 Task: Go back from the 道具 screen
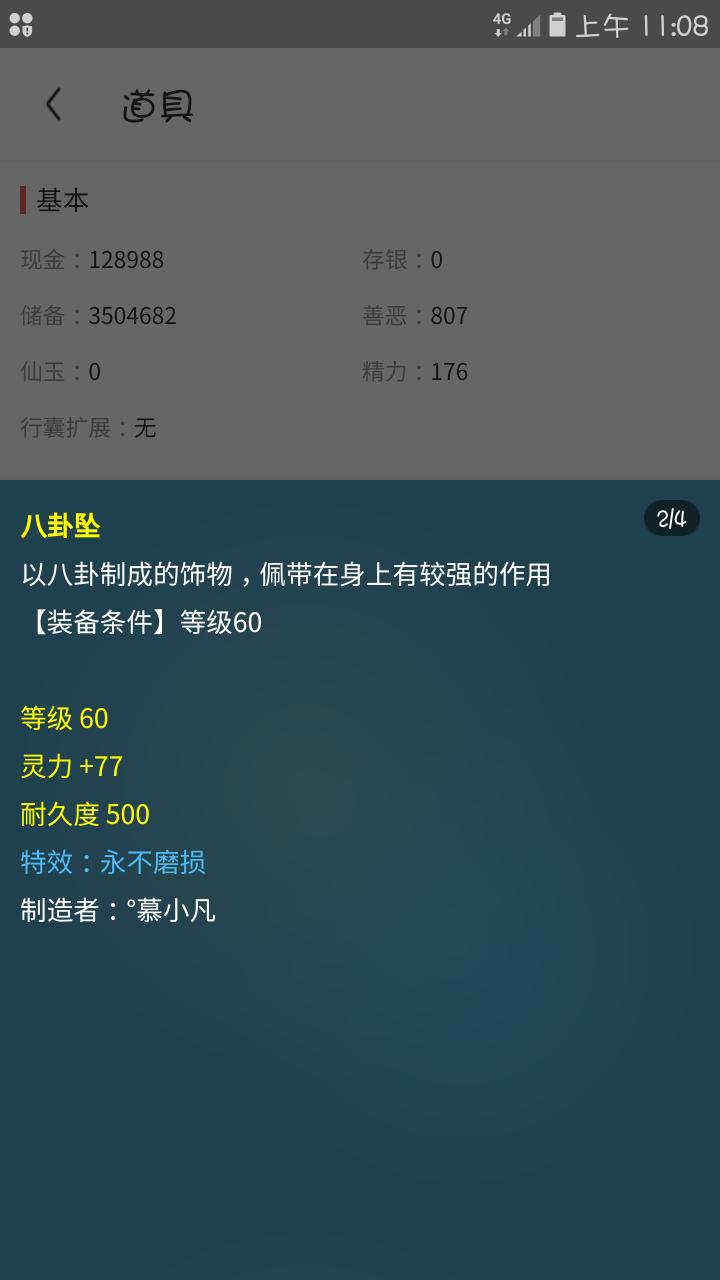click(x=54, y=104)
